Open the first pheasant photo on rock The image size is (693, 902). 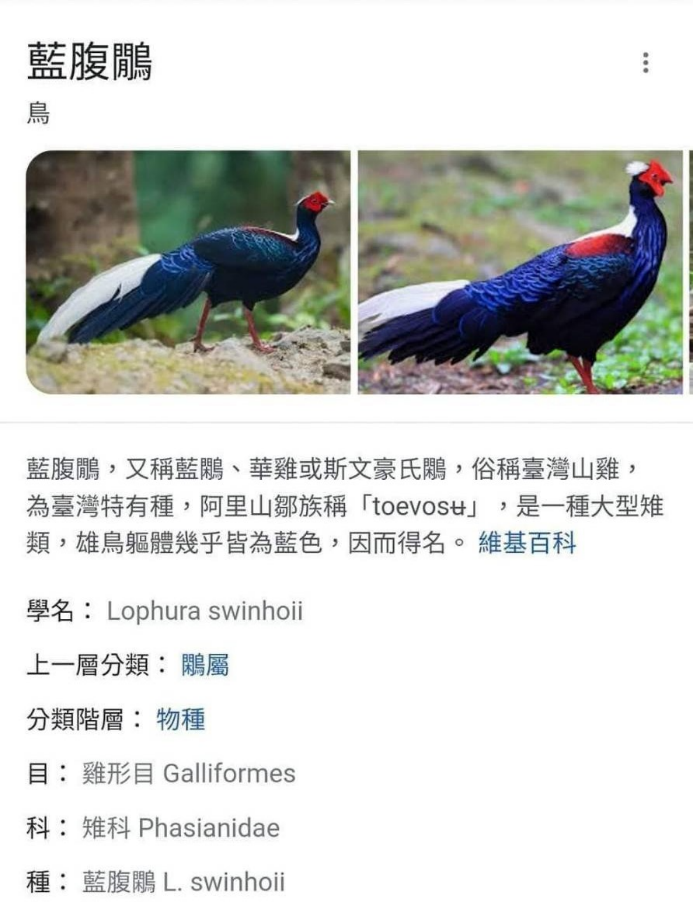[x=188, y=272]
